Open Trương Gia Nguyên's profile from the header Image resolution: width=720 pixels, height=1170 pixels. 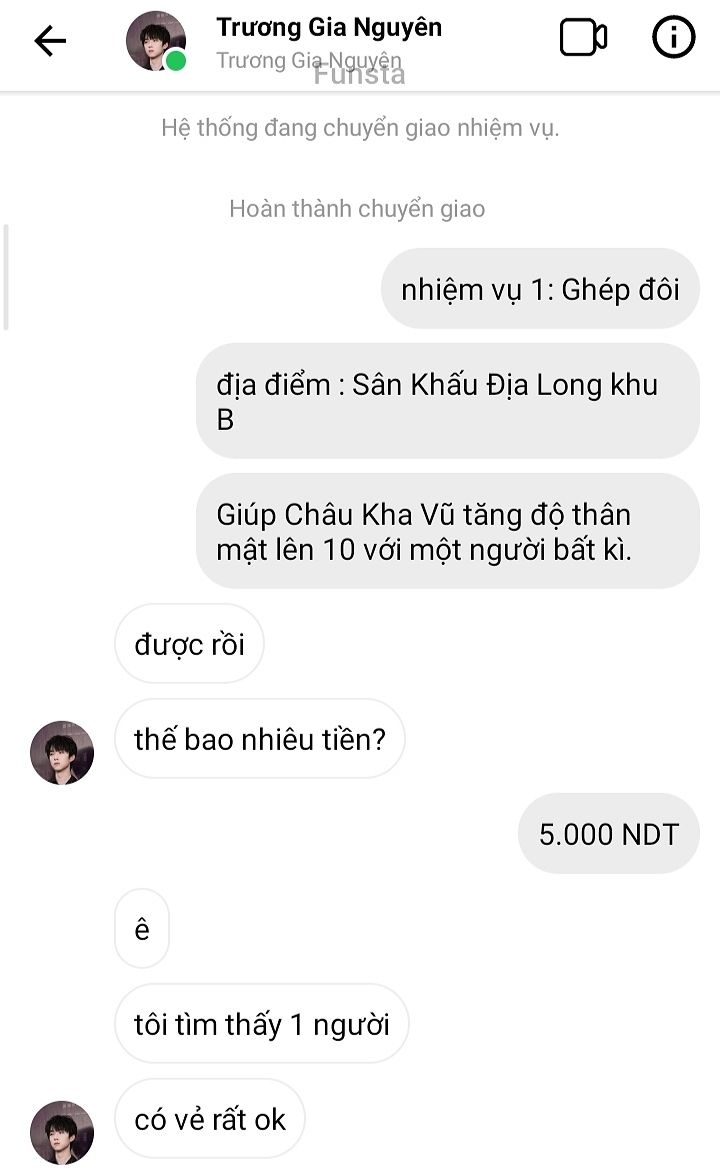click(328, 28)
